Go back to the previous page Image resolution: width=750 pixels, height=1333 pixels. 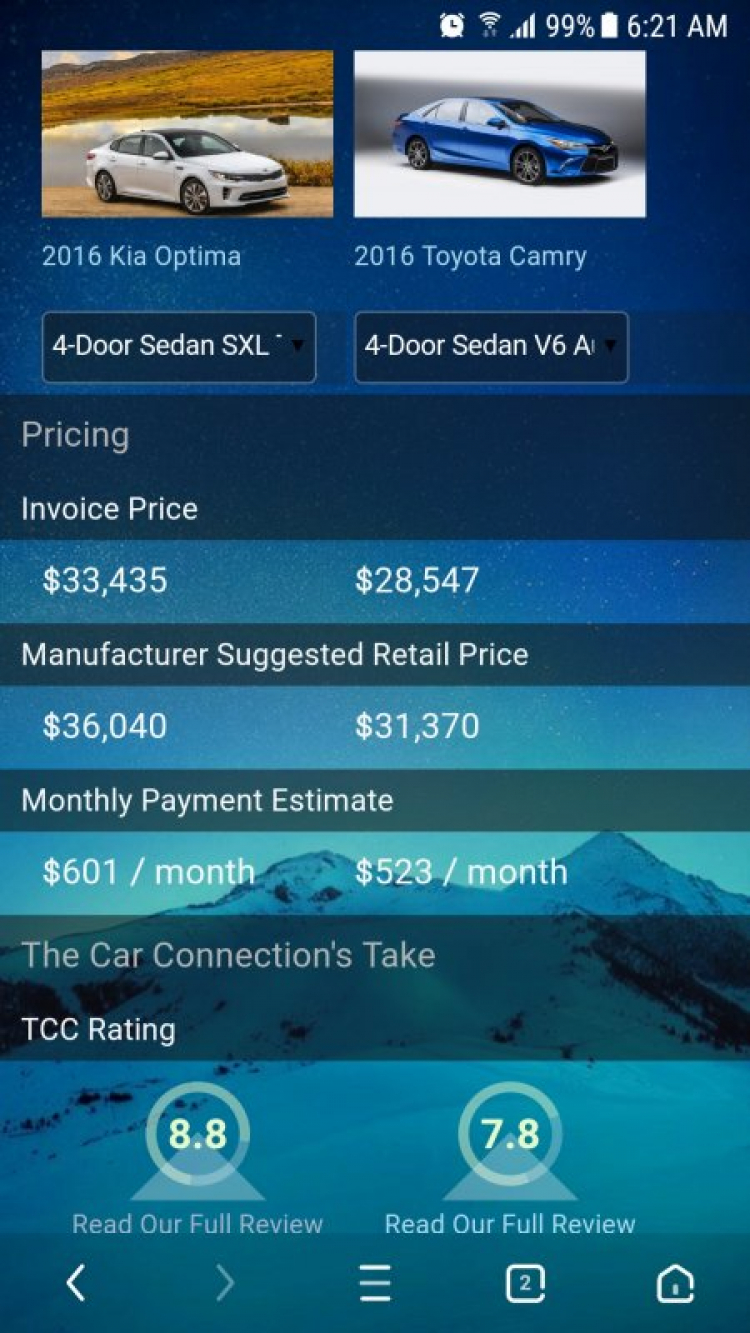pyautogui.click(x=75, y=1283)
